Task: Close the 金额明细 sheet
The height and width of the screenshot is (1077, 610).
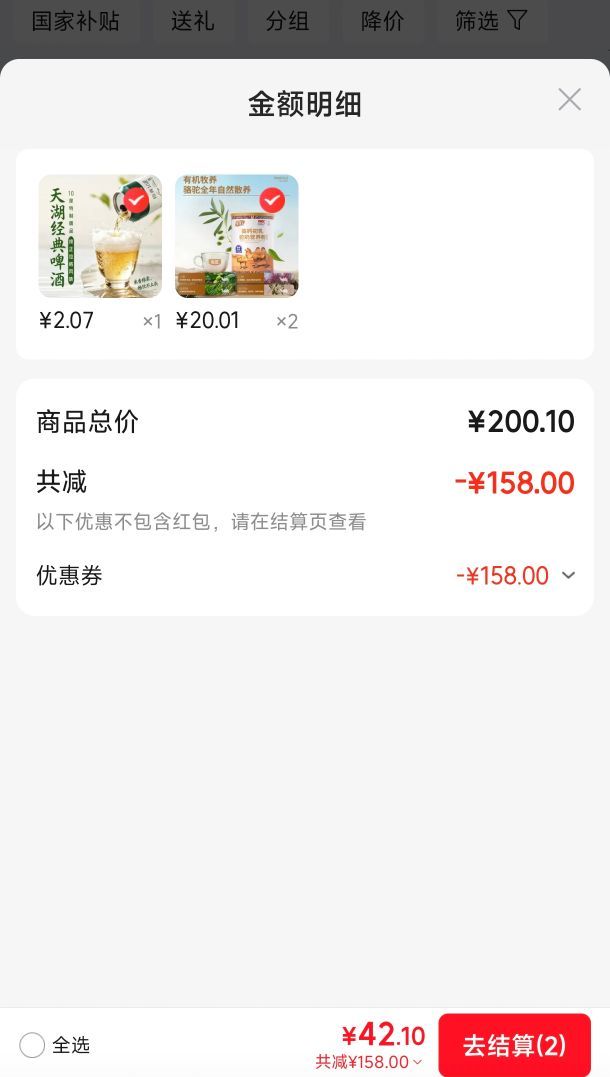Action: (569, 100)
